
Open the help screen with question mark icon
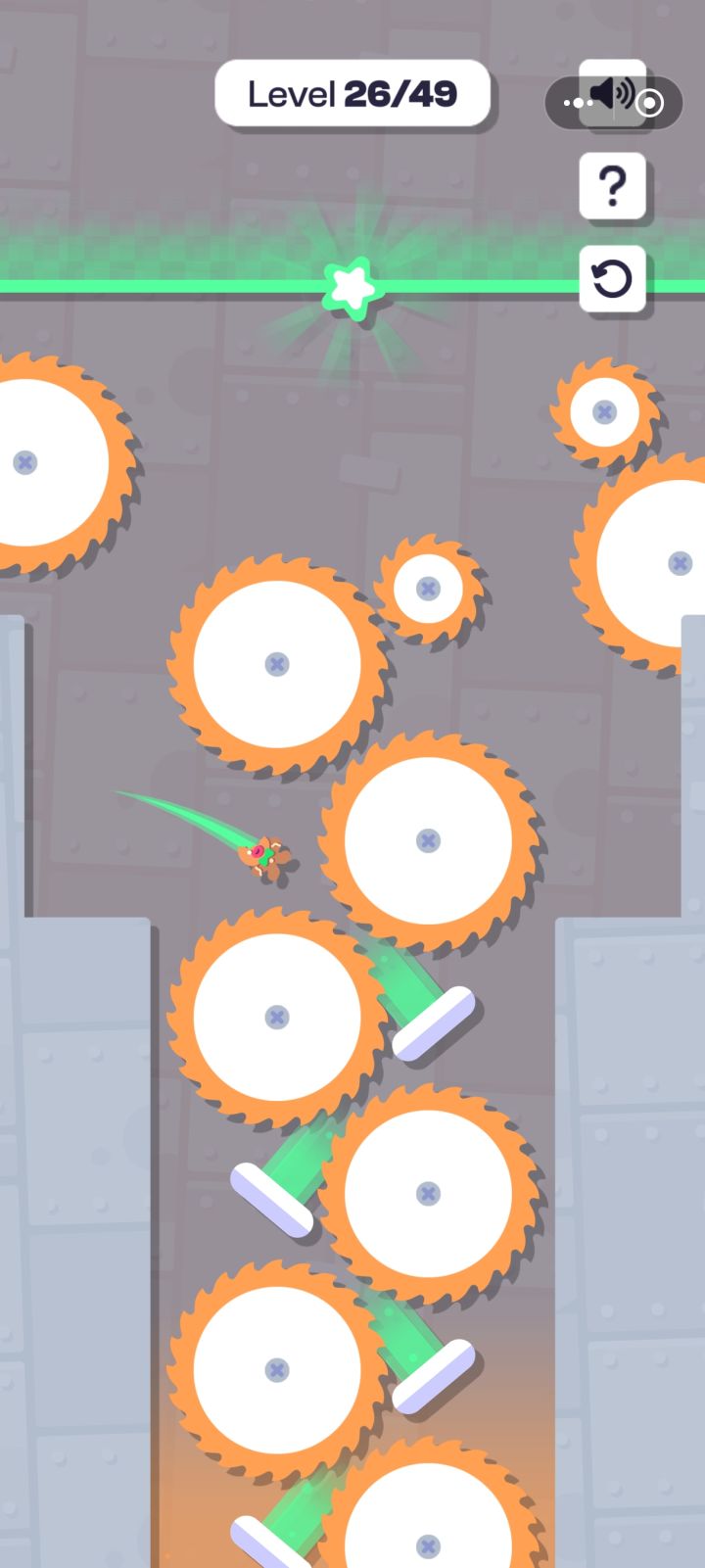[x=613, y=186]
